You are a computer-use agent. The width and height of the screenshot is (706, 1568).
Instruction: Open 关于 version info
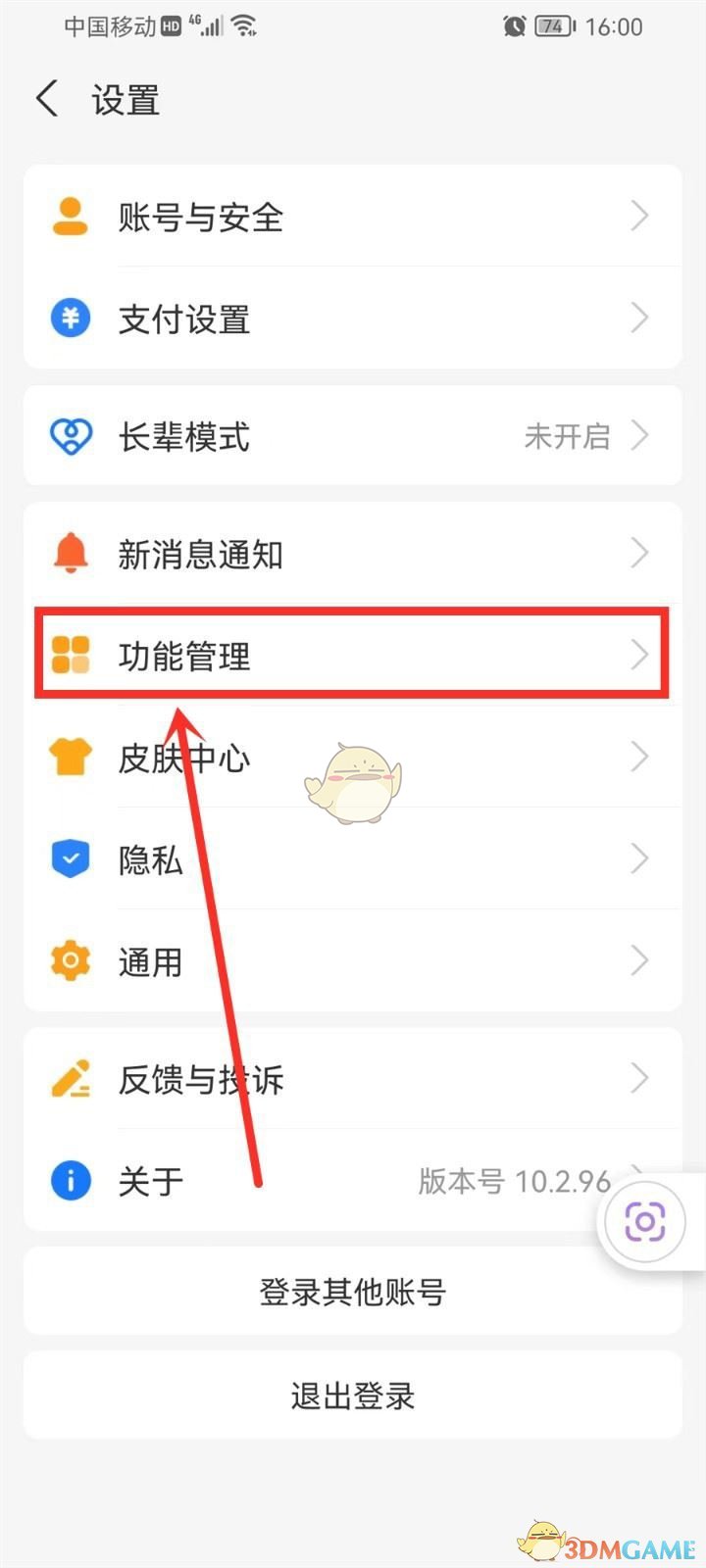point(324,1181)
